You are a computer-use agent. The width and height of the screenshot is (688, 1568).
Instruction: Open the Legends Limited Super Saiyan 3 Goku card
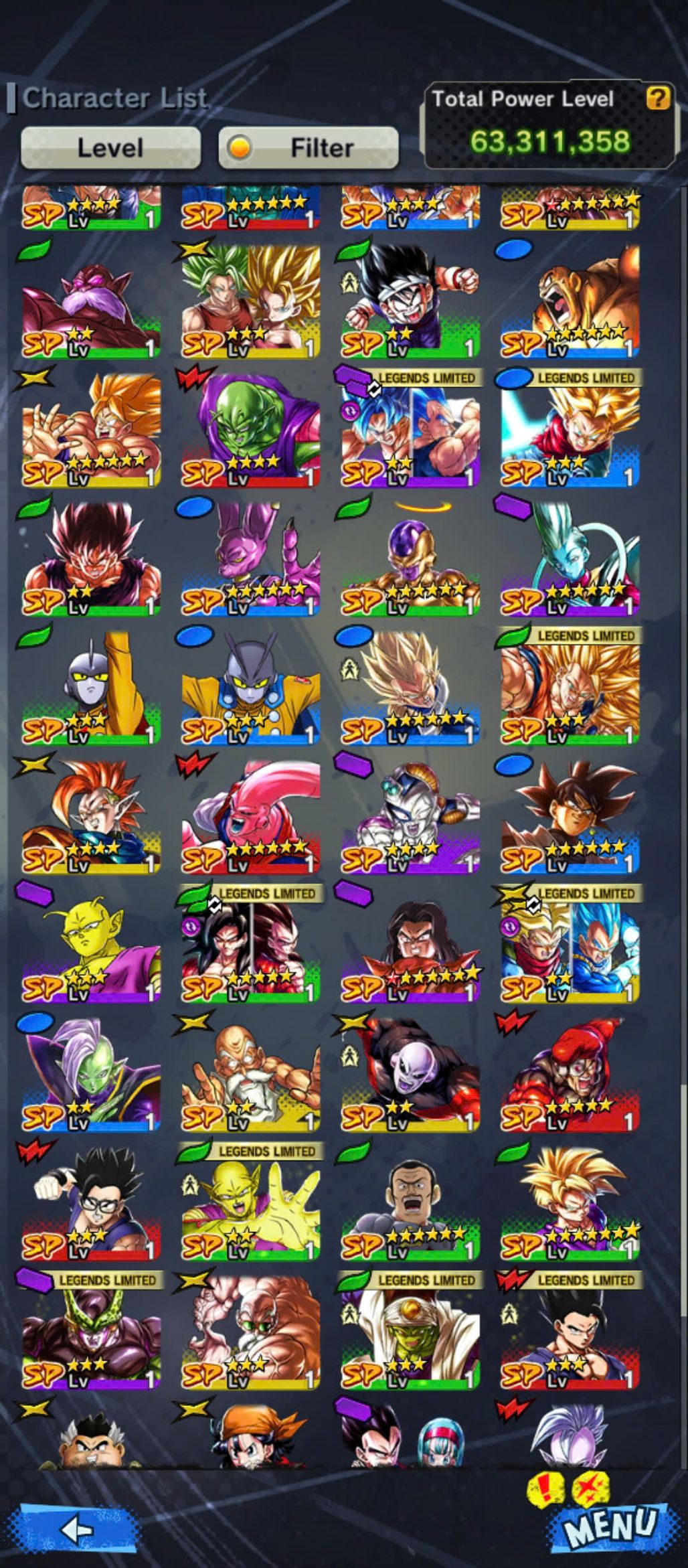[x=570, y=688]
